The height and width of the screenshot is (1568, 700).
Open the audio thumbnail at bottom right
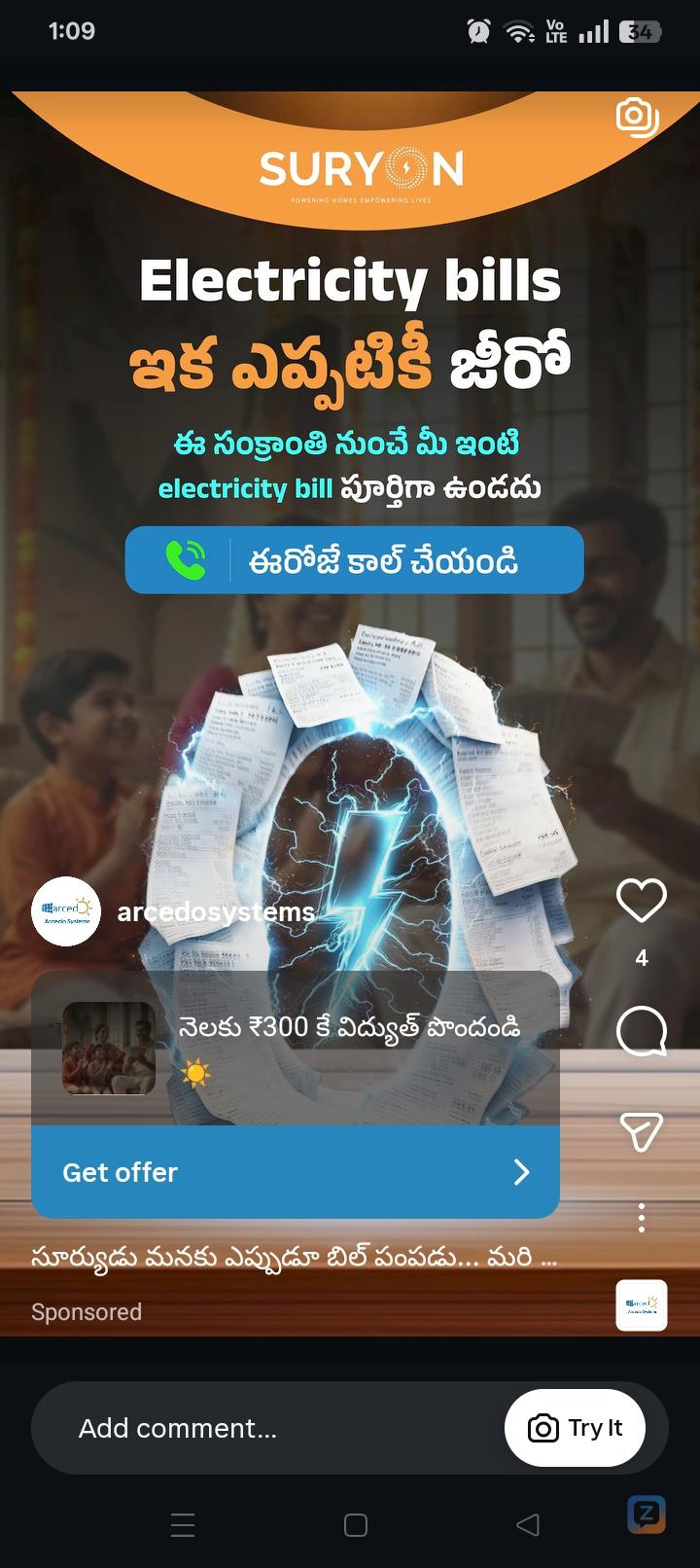click(x=641, y=1305)
